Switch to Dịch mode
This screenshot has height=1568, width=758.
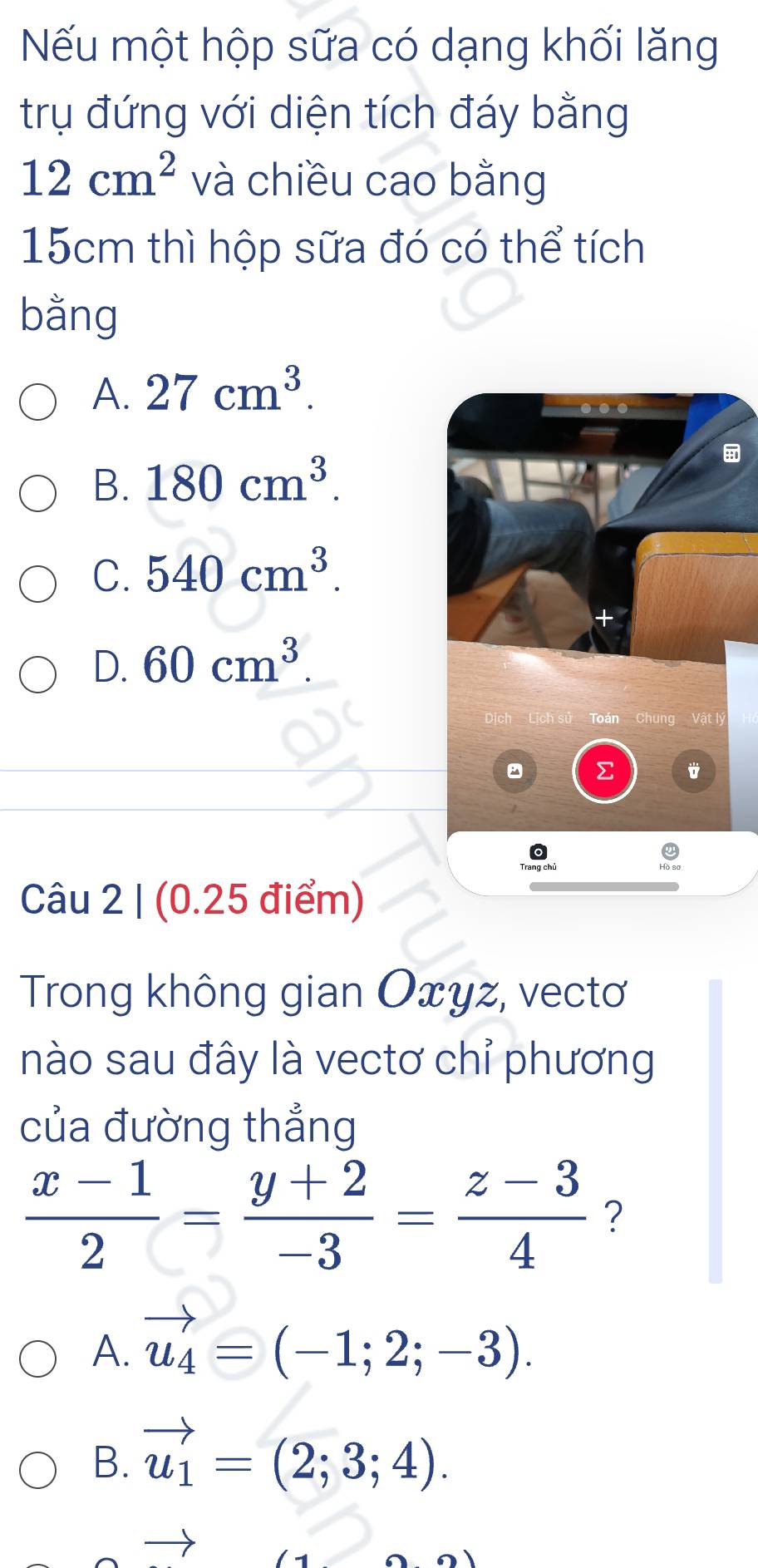coord(498,718)
